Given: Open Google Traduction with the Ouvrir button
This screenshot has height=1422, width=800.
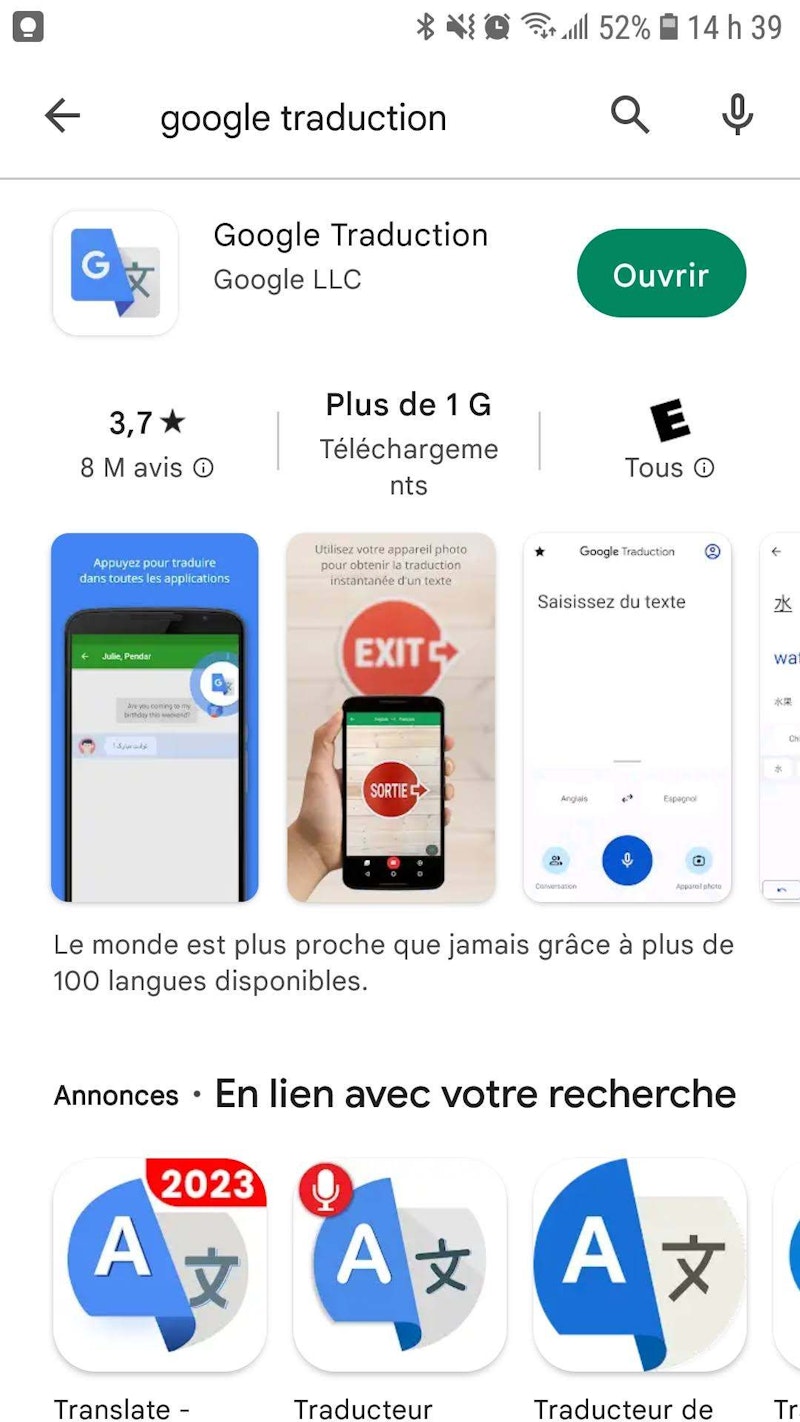Looking at the screenshot, I should pos(661,274).
